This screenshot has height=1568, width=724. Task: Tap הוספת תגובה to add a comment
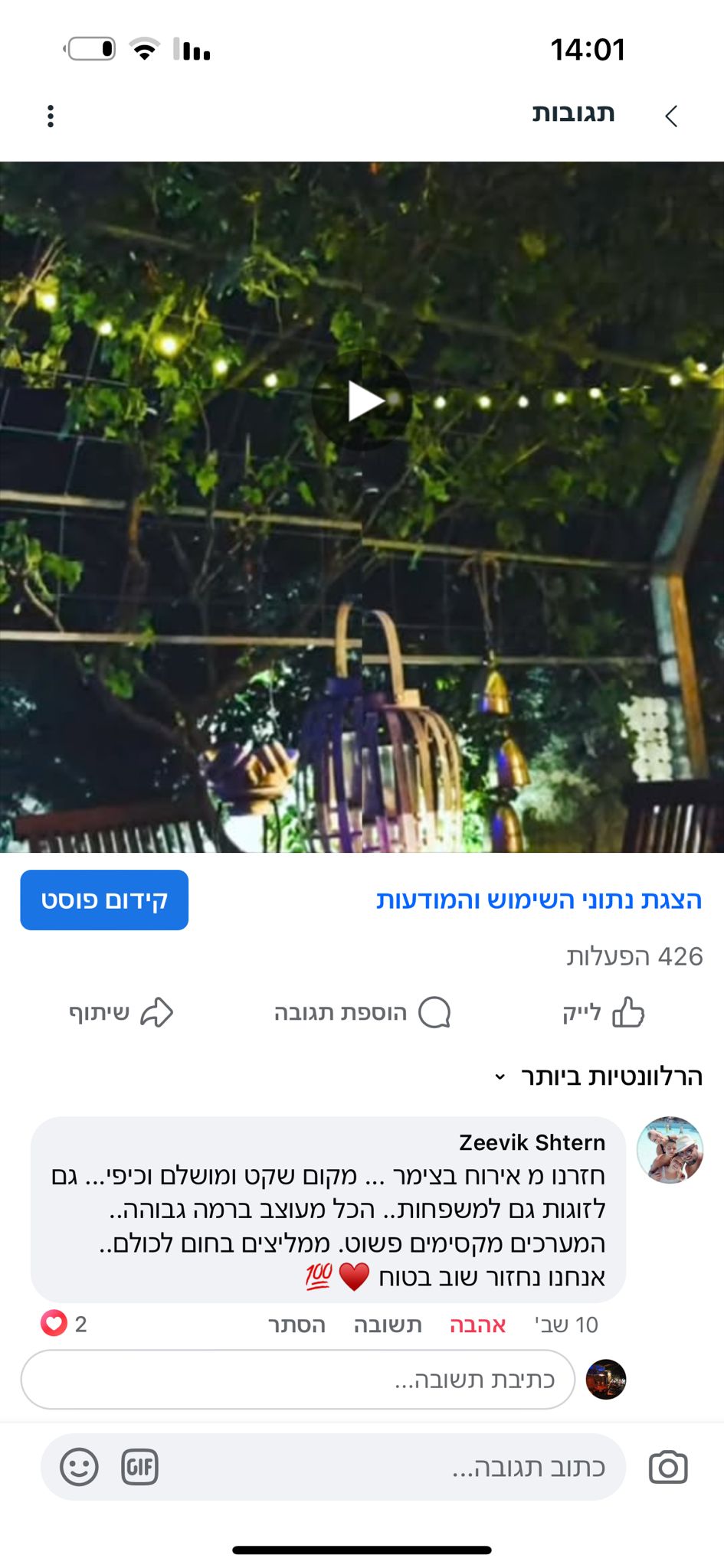[362, 1013]
